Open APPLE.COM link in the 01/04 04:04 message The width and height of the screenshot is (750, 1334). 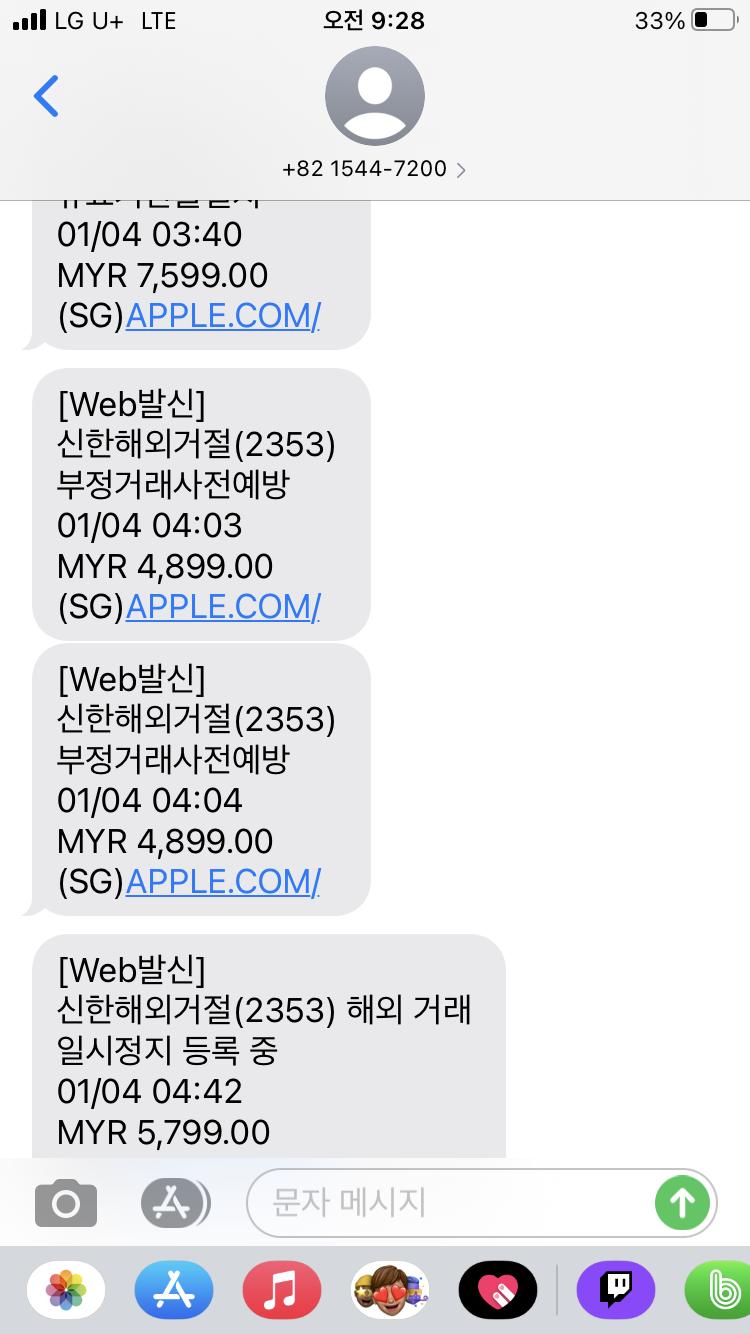pyautogui.click(x=223, y=882)
